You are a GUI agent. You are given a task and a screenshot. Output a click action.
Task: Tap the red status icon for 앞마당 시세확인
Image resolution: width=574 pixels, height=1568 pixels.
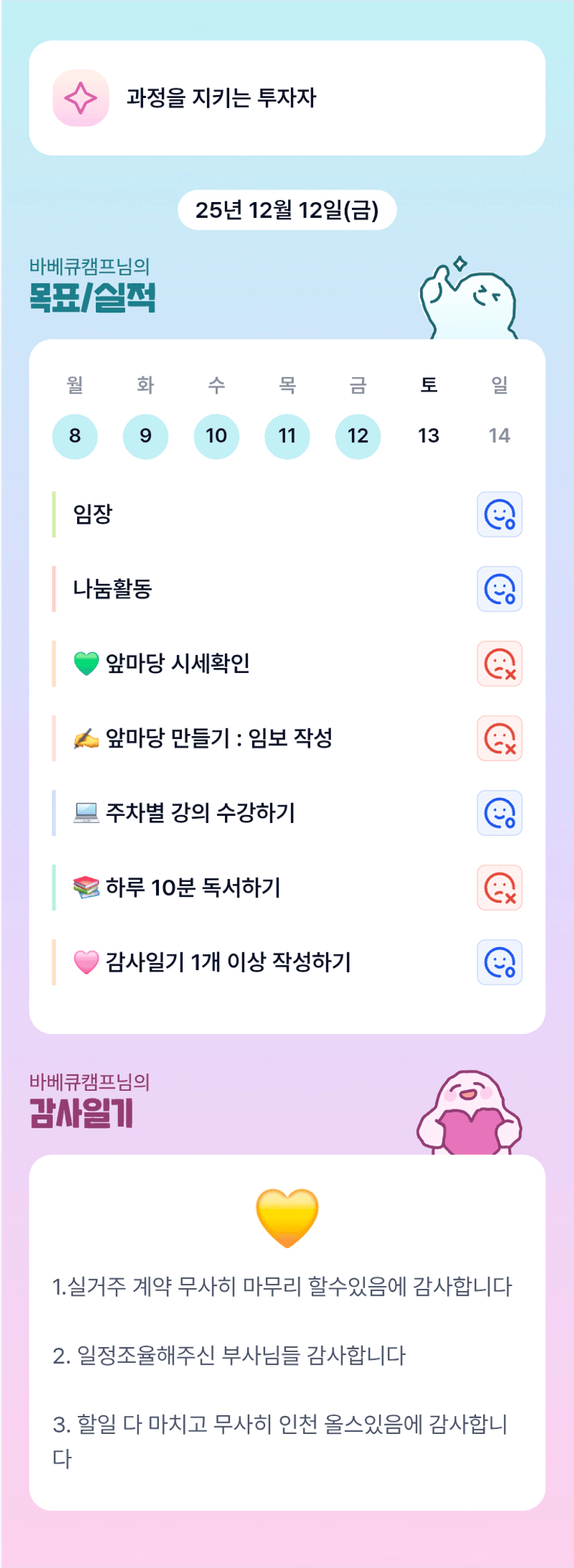(x=499, y=664)
